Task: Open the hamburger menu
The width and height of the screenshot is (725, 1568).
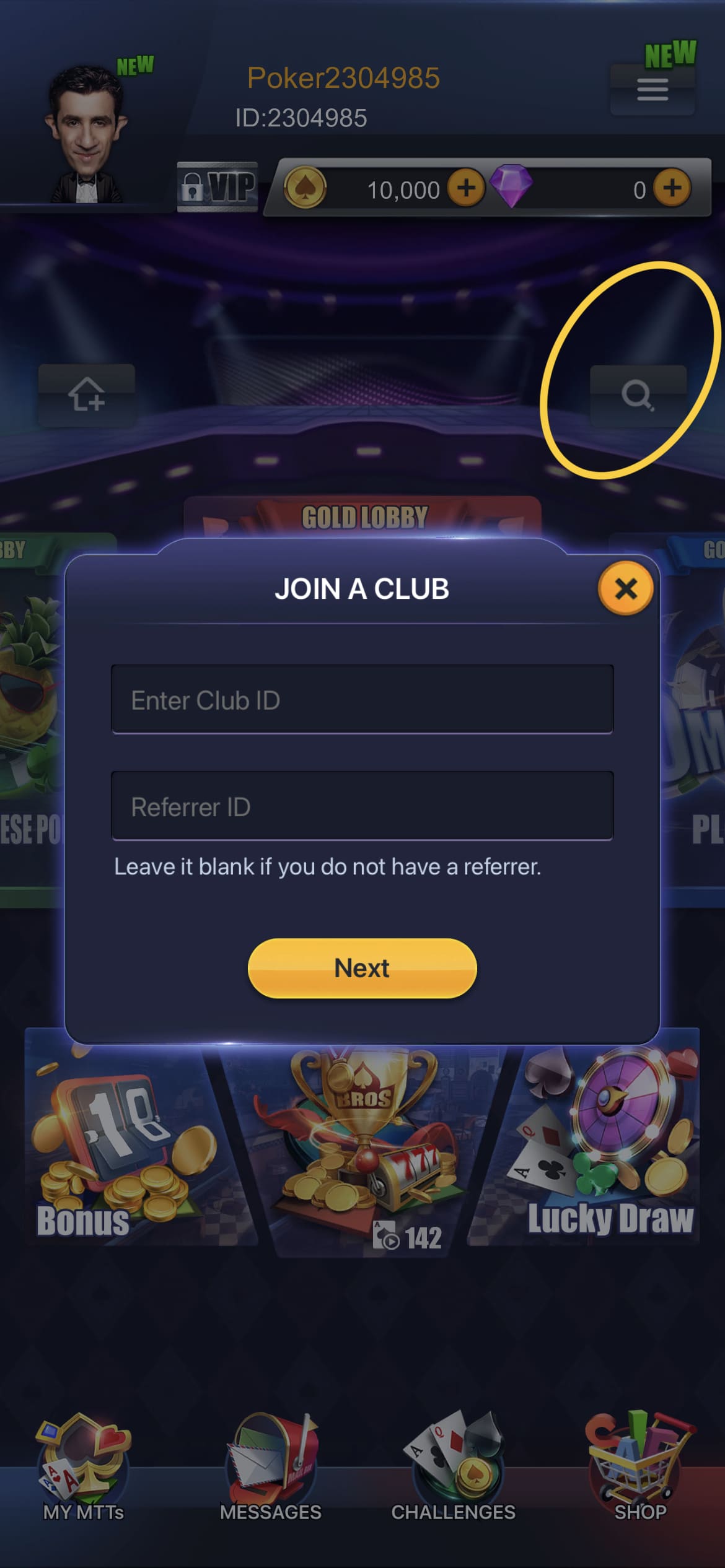Action: (x=652, y=90)
